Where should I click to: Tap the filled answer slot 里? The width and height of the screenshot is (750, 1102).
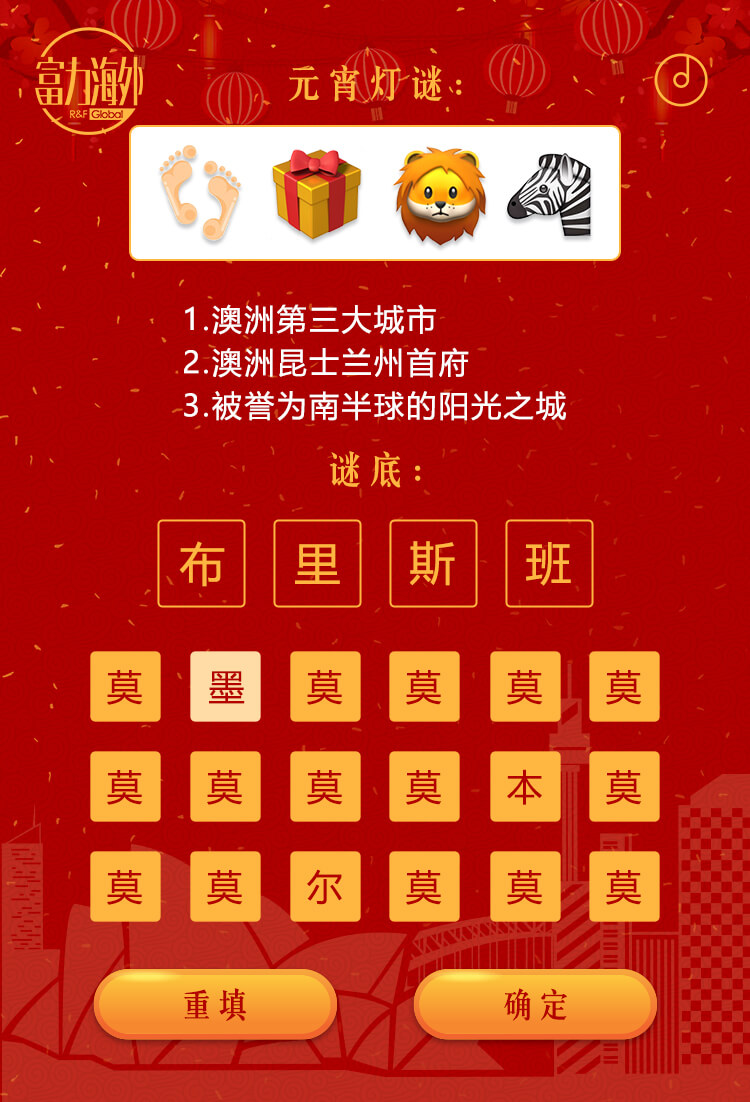click(x=317, y=564)
